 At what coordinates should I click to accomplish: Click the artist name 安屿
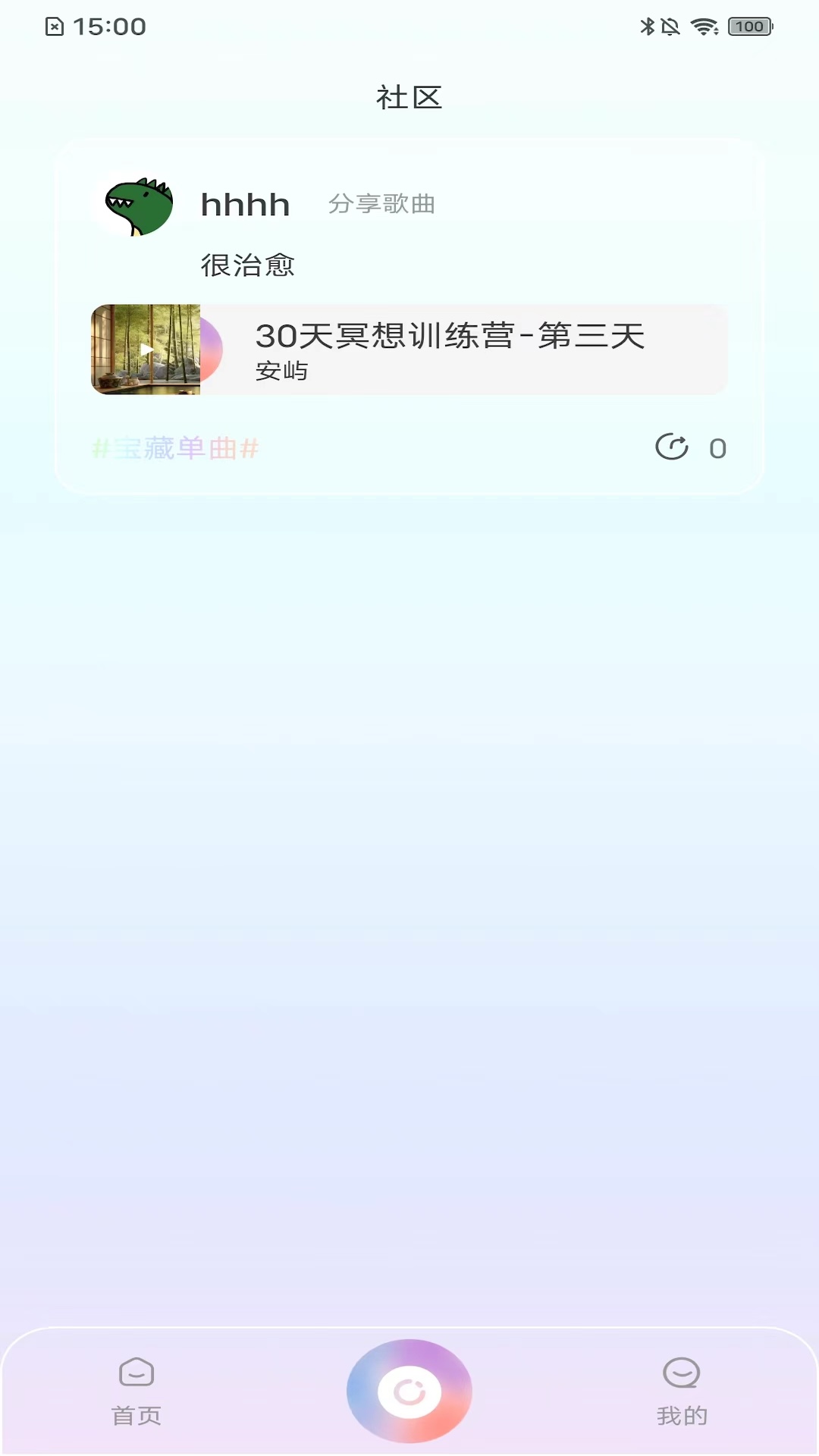(281, 371)
